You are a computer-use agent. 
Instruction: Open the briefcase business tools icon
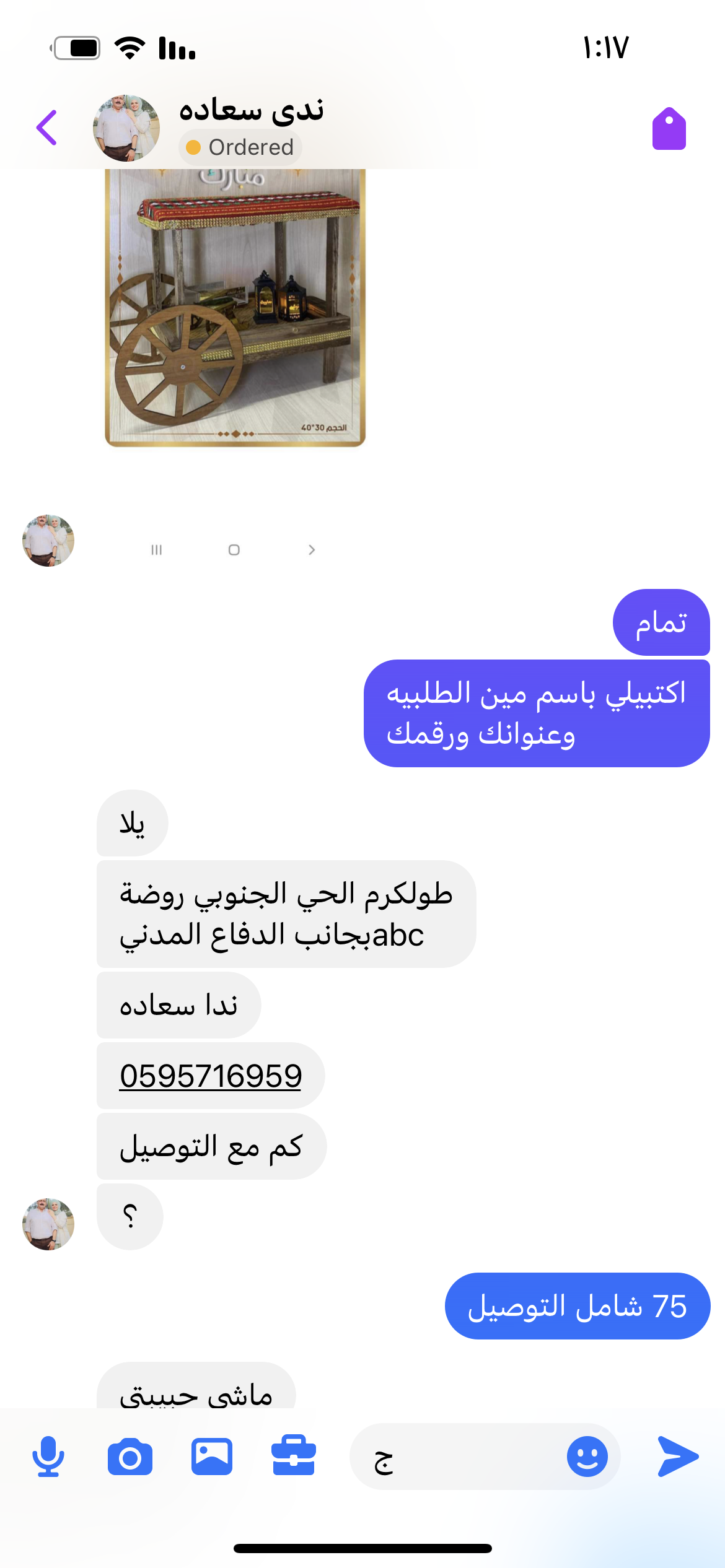(x=294, y=1457)
